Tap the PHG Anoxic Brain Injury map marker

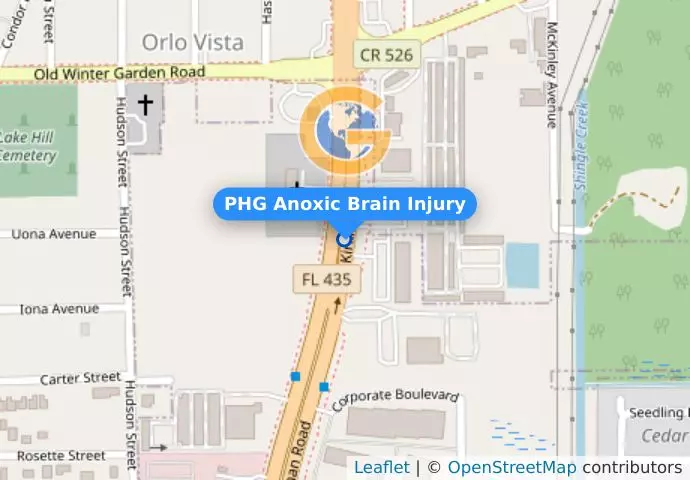click(346, 239)
